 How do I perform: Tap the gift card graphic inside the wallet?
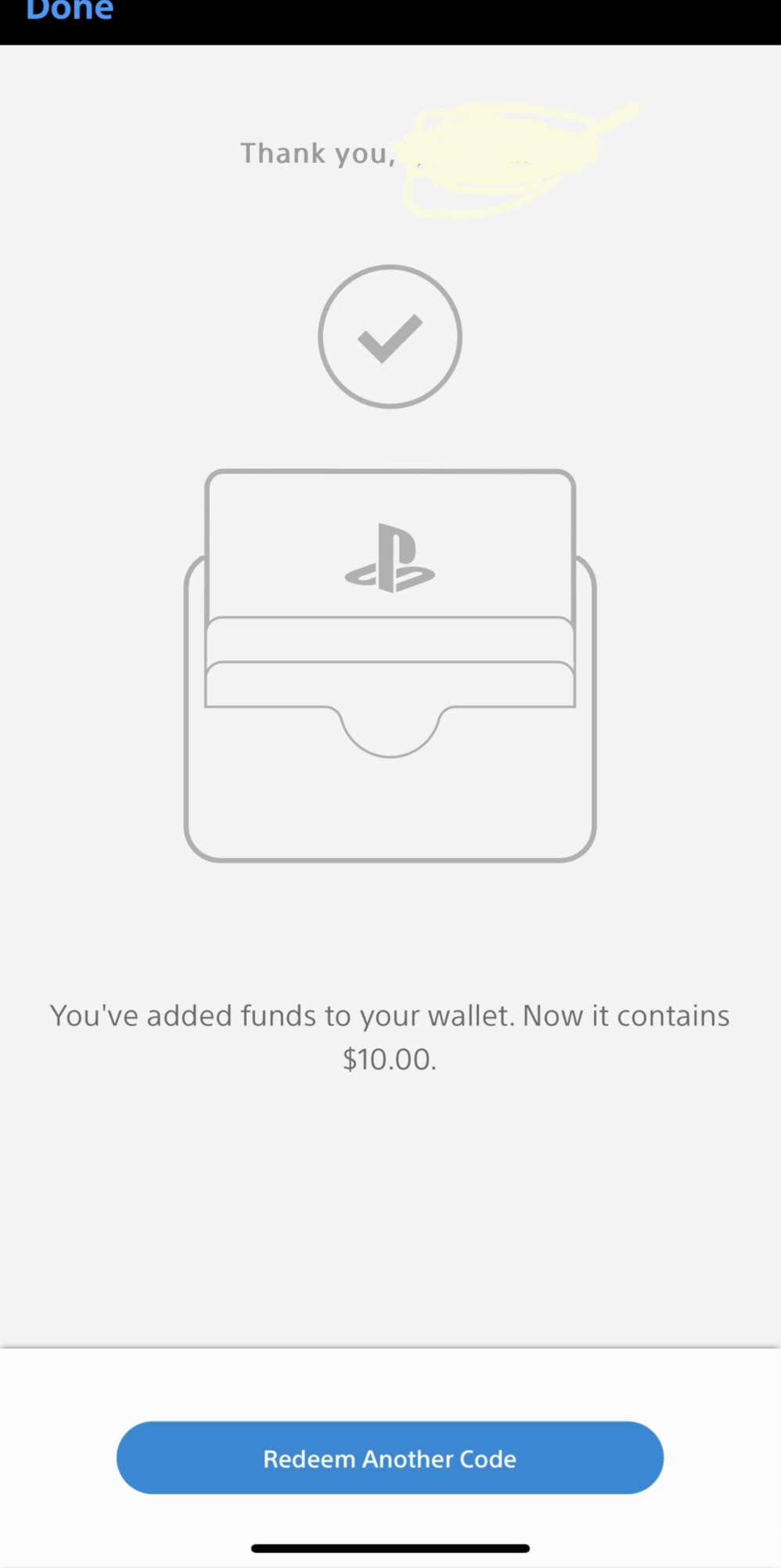tap(390, 548)
